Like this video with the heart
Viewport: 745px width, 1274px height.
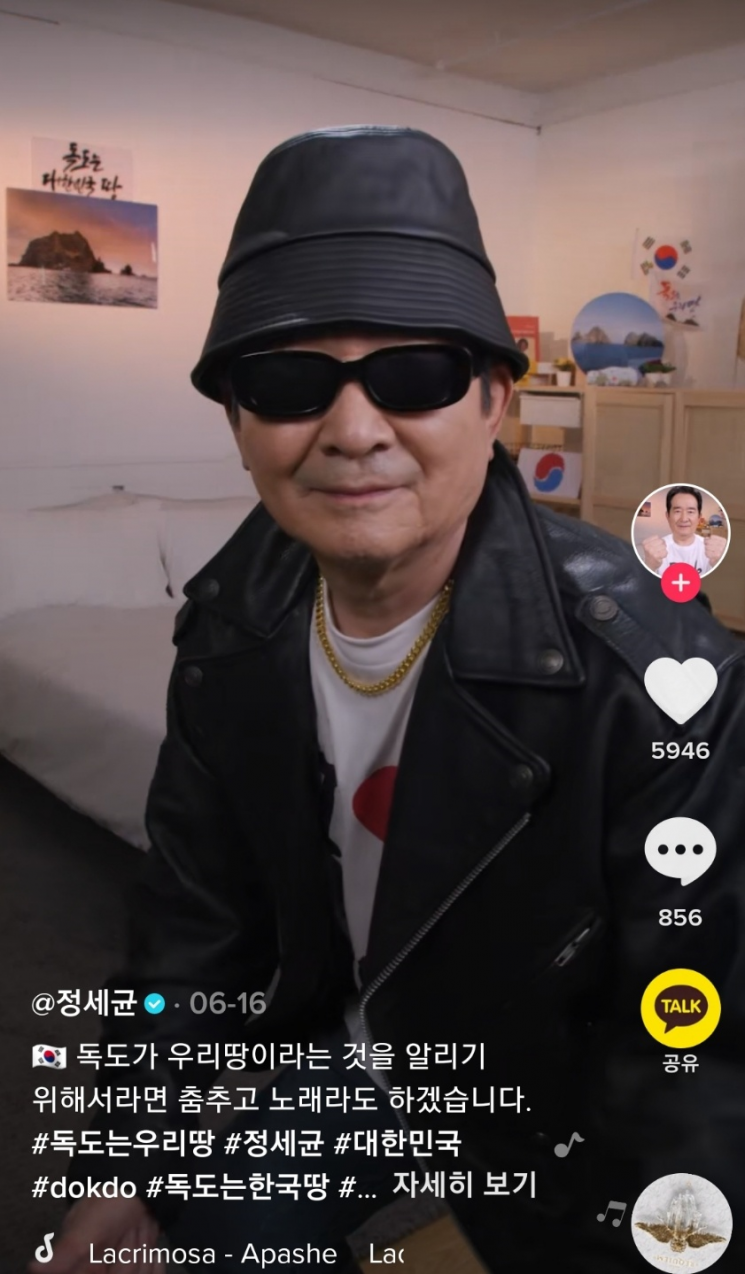coord(681,690)
